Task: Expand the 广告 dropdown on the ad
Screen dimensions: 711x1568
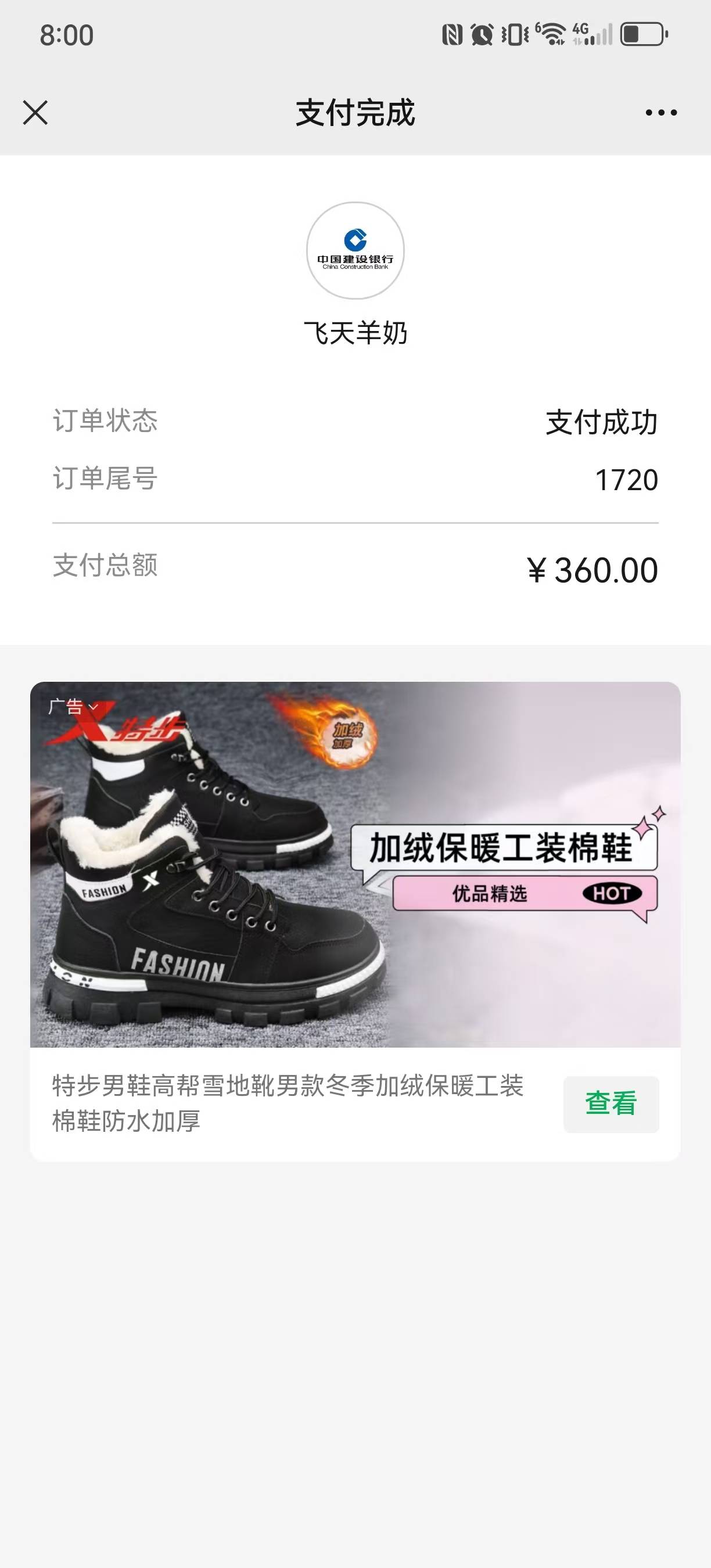Action: click(73, 707)
